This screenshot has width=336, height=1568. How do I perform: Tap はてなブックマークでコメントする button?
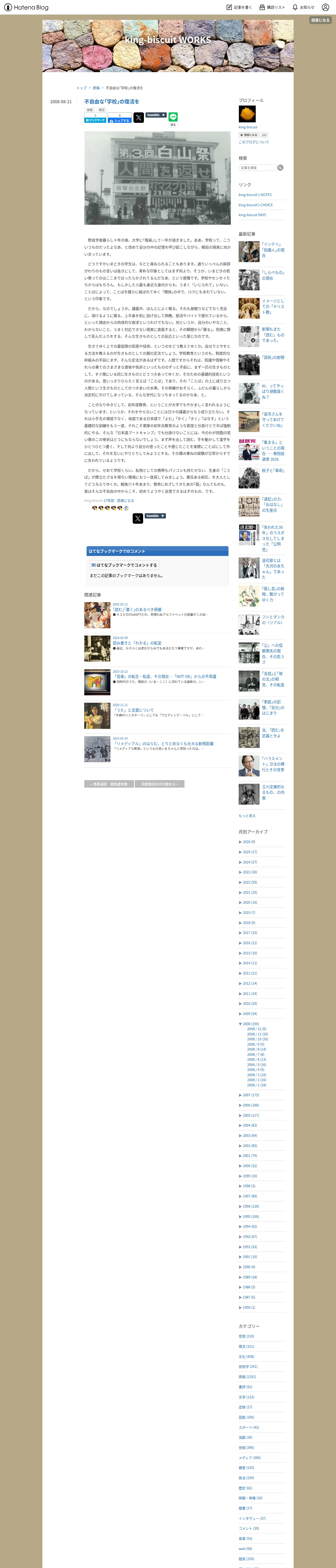[124, 565]
